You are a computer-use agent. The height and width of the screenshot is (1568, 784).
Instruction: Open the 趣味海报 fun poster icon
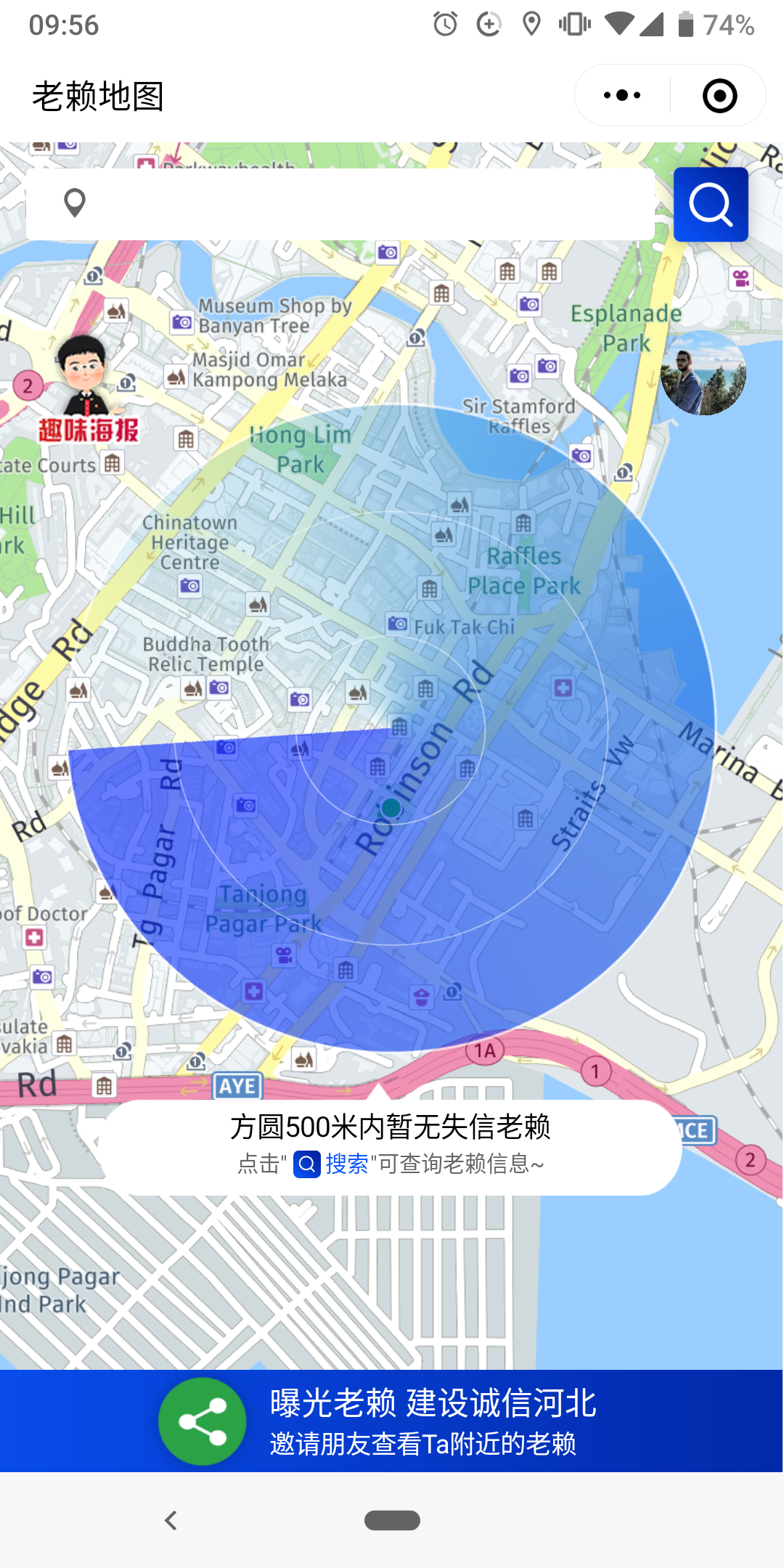pos(87,389)
